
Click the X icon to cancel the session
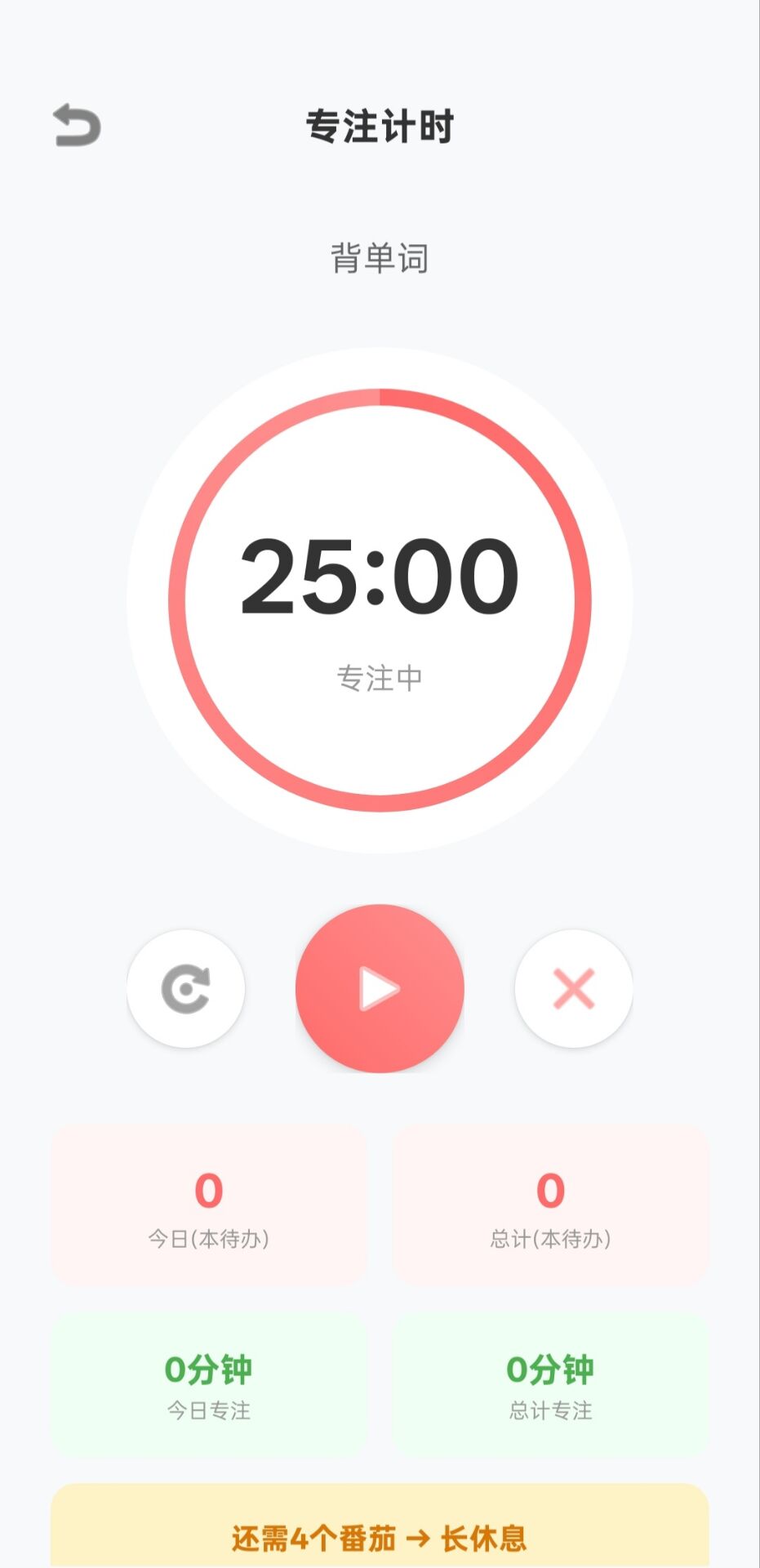(573, 988)
